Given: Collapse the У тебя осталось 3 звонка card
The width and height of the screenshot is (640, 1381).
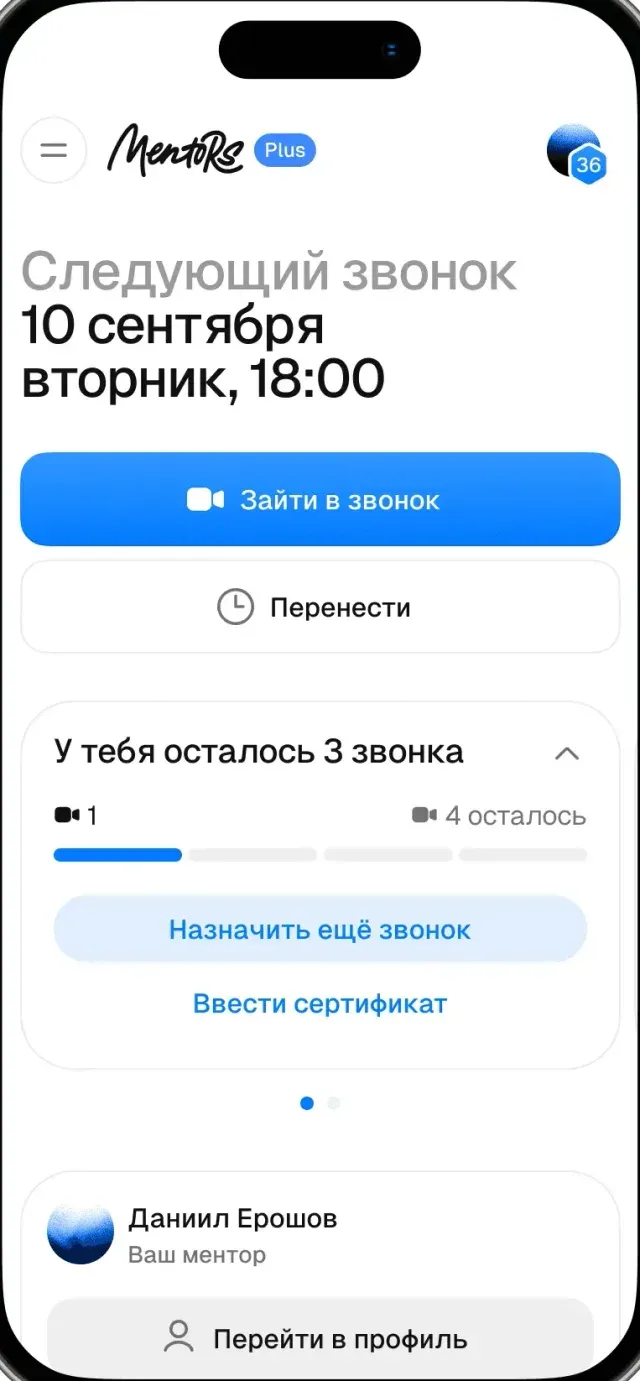Looking at the screenshot, I should pyautogui.click(x=567, y=753).
